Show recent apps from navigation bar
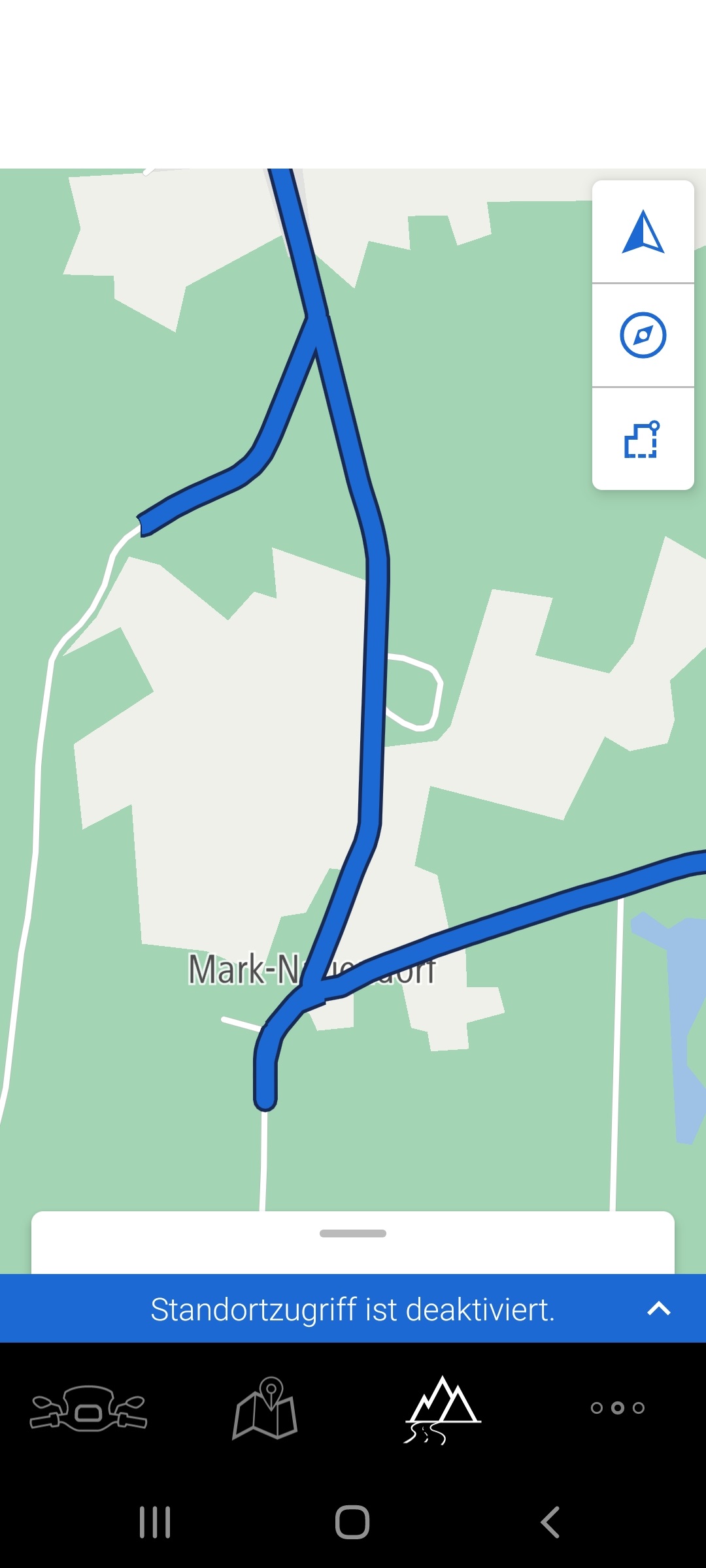Viewport: 706px width, 1568px height. [155, 1522]
